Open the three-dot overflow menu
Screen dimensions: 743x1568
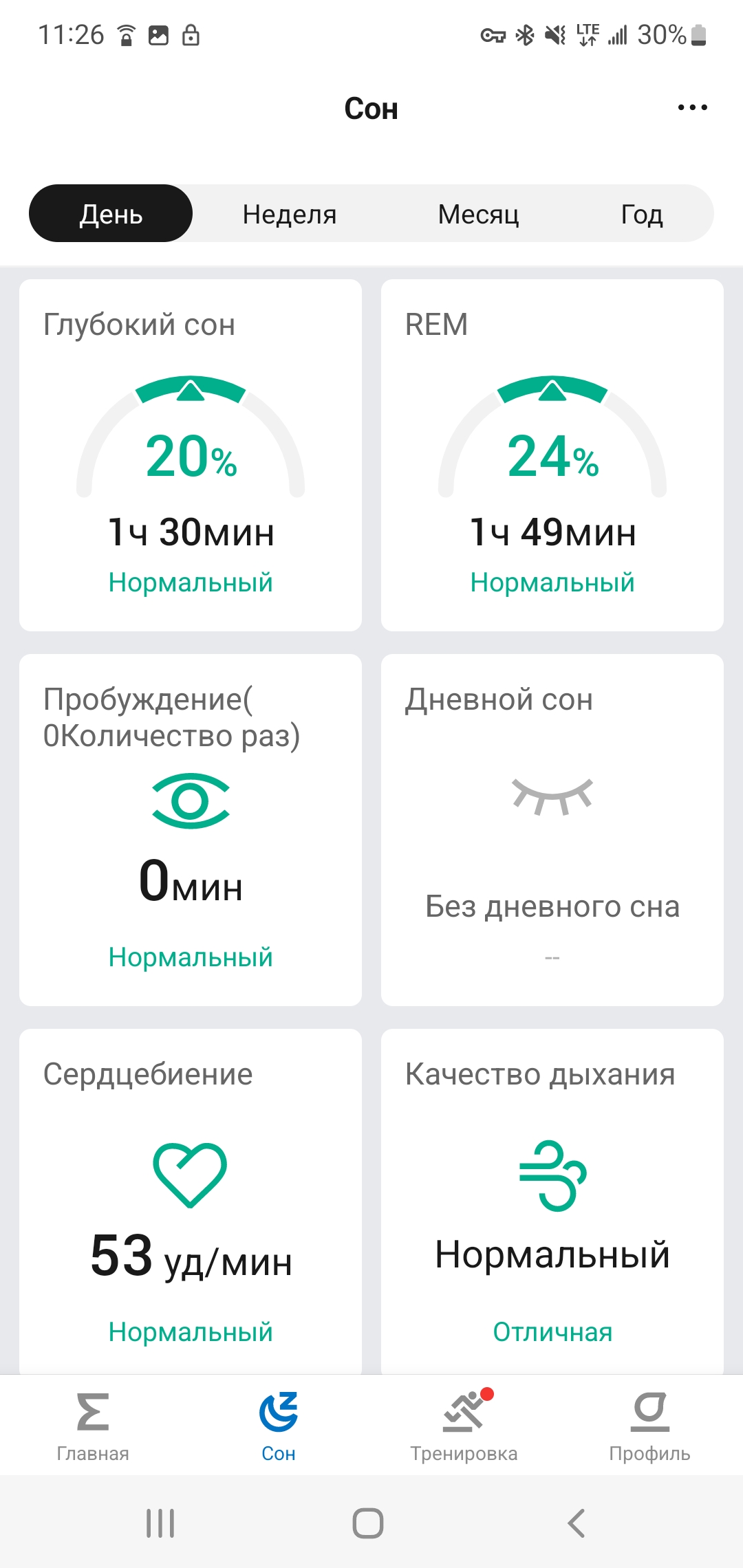692,107
